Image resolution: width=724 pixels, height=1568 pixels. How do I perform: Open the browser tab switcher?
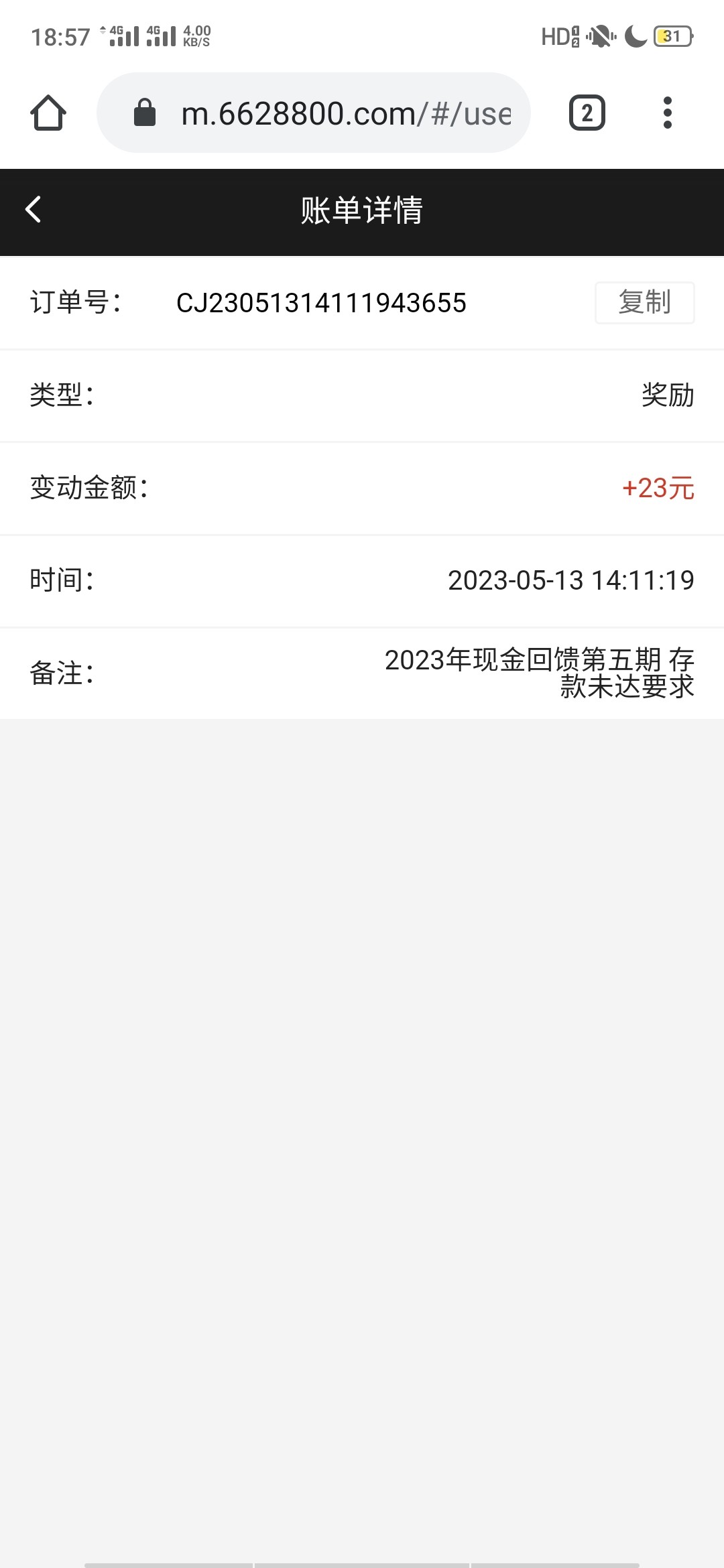(x=587, y=113)
